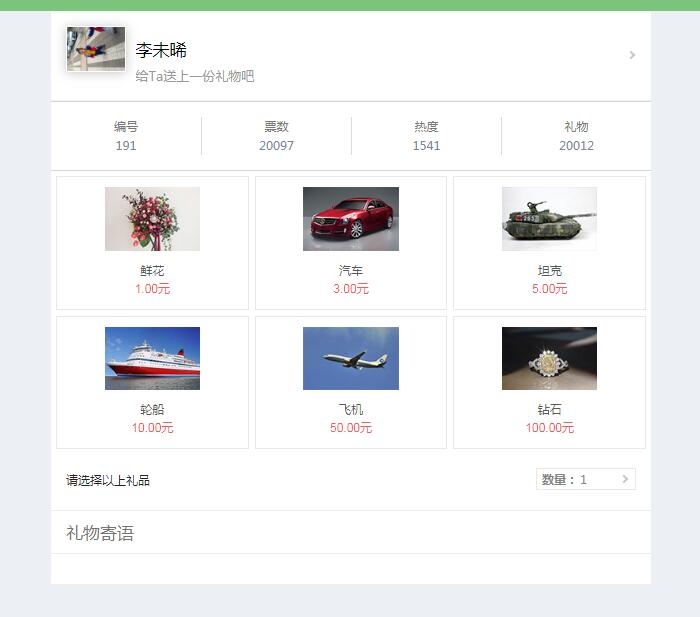Choose the 飞机 gift for 50.00元

(350, 382)
